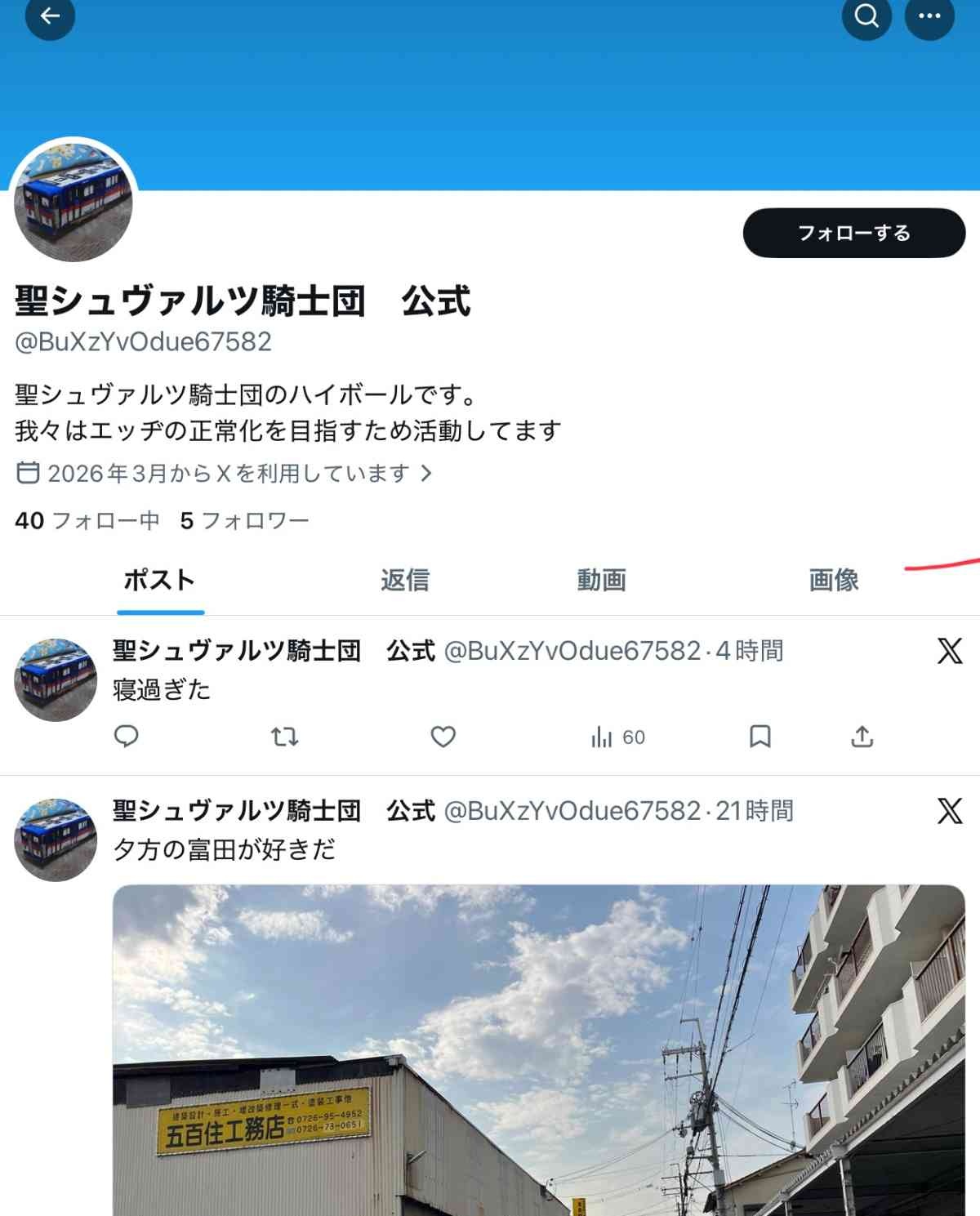Screen dimensions: 980x1216
Task: Open search on this profile
Action: [x=866, y=16]
